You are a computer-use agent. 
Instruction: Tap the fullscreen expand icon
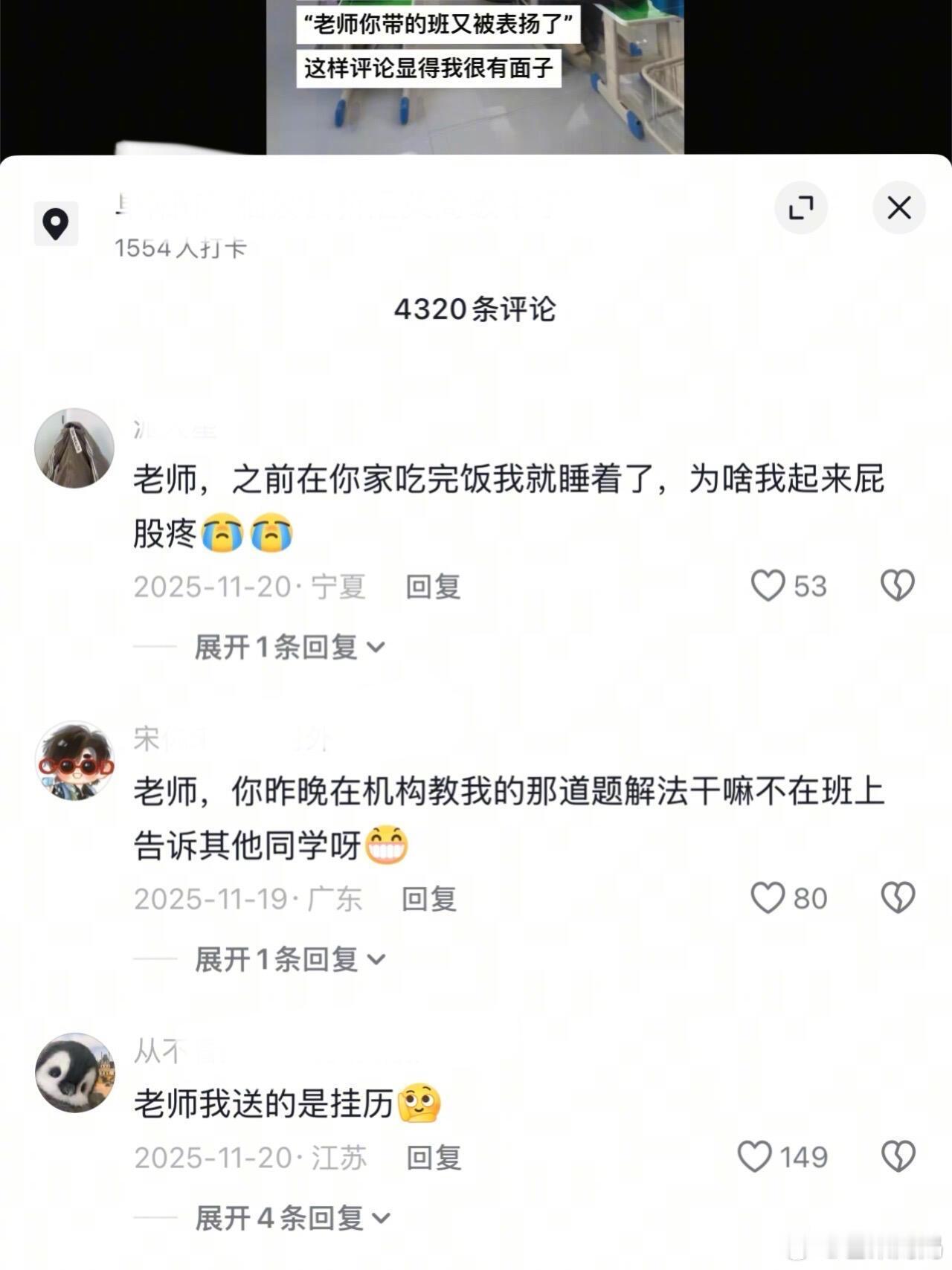click(801, 209)
